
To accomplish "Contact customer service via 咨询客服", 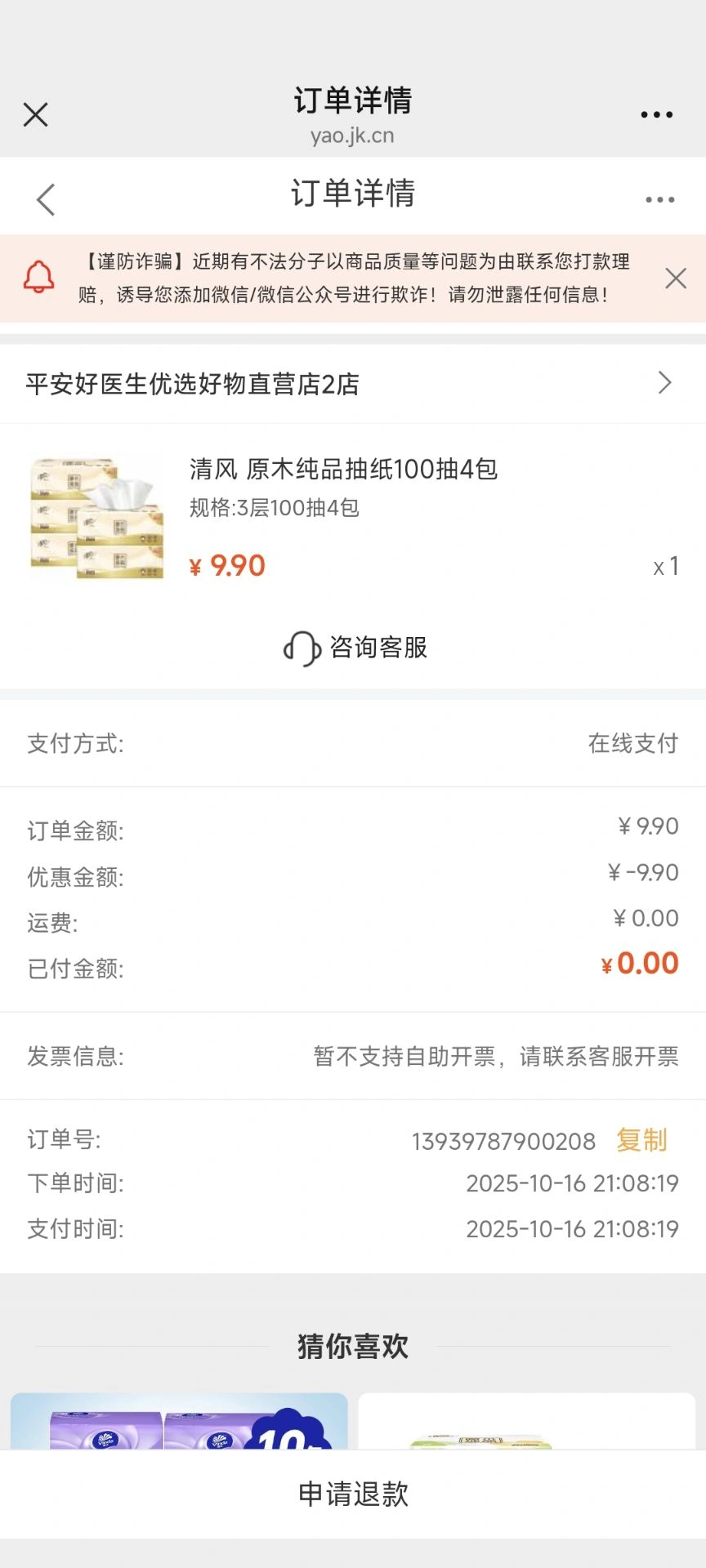I will 356,648.
